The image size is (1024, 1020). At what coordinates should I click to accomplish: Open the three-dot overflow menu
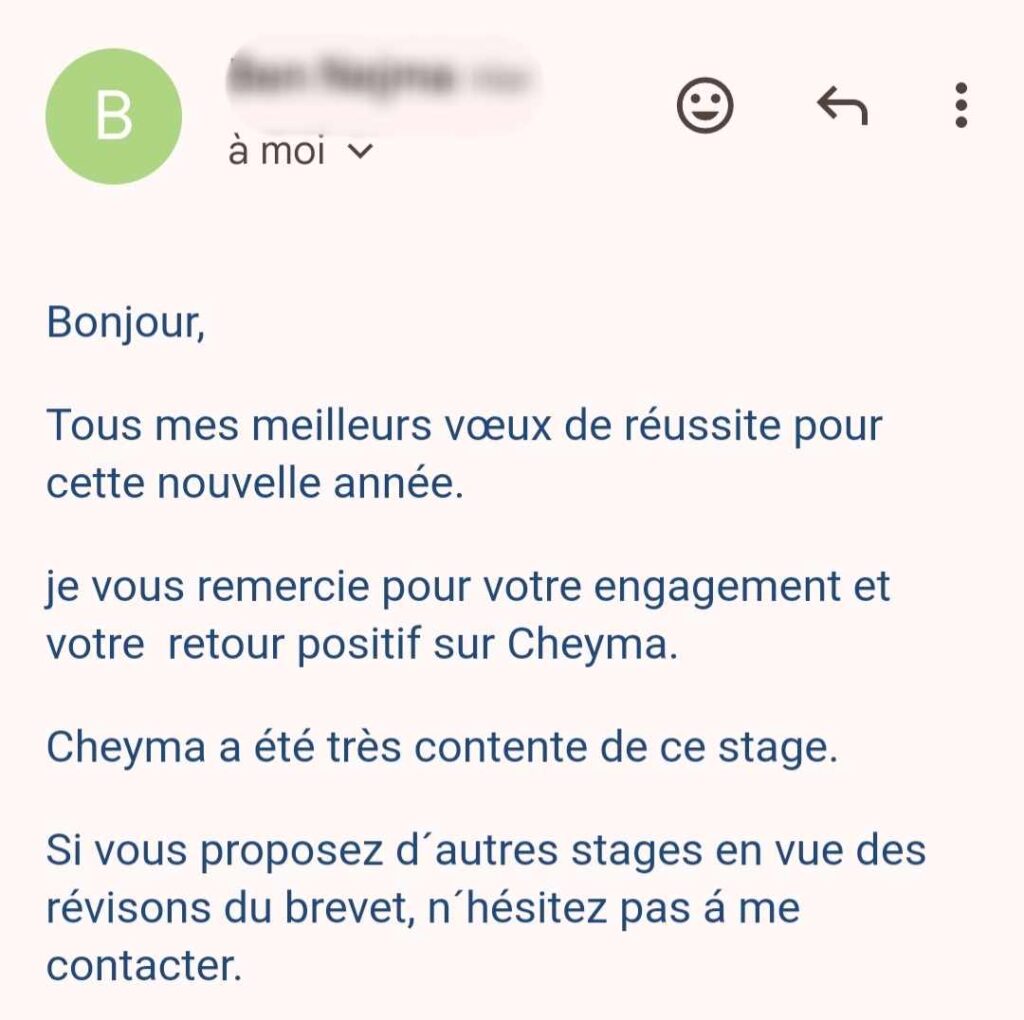pos(961,105)
